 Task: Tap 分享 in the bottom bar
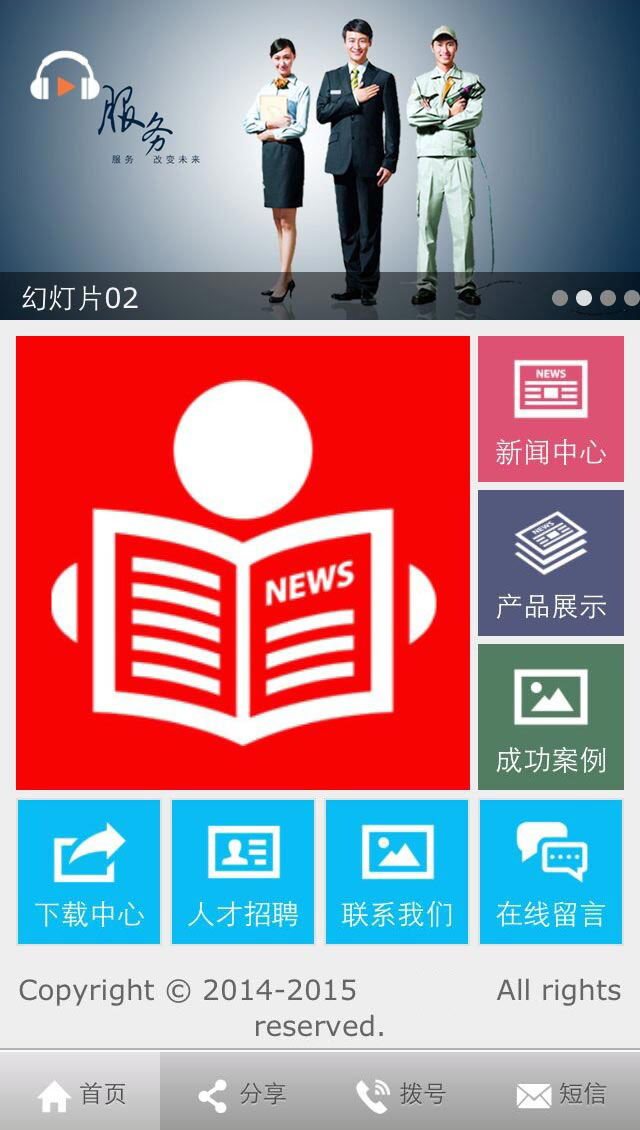[241, 1094]
